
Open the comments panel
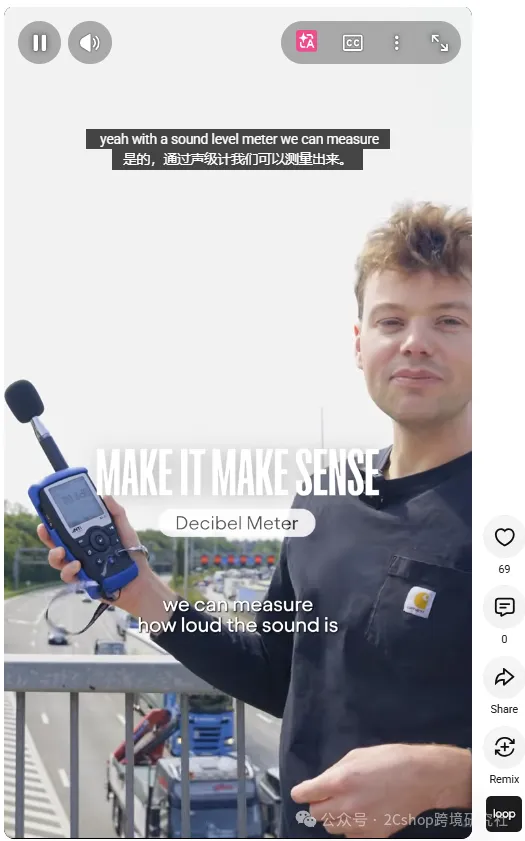click(x=504, y=607)
